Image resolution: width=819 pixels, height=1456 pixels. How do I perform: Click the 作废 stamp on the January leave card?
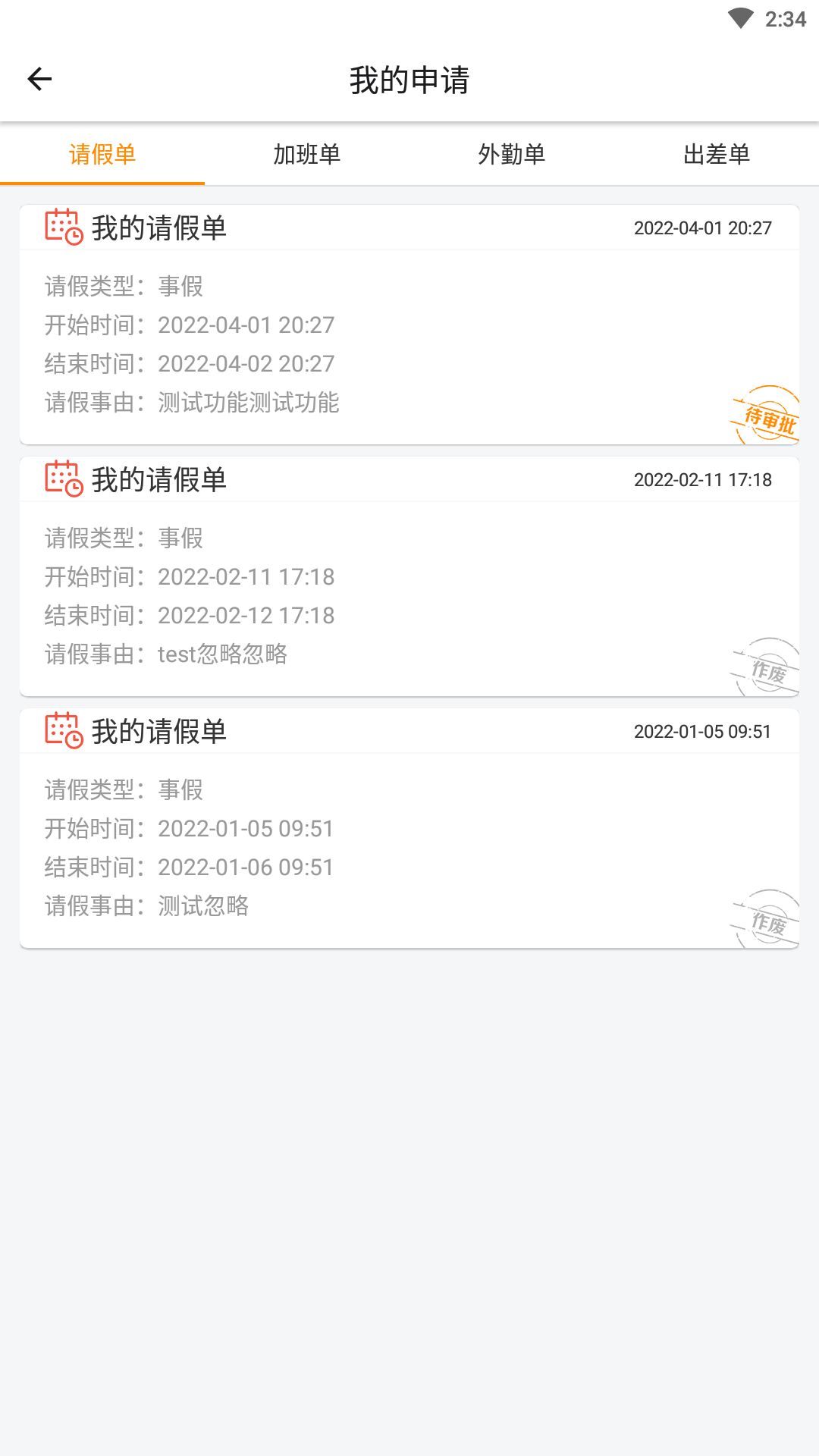click(x=766, y=918)
